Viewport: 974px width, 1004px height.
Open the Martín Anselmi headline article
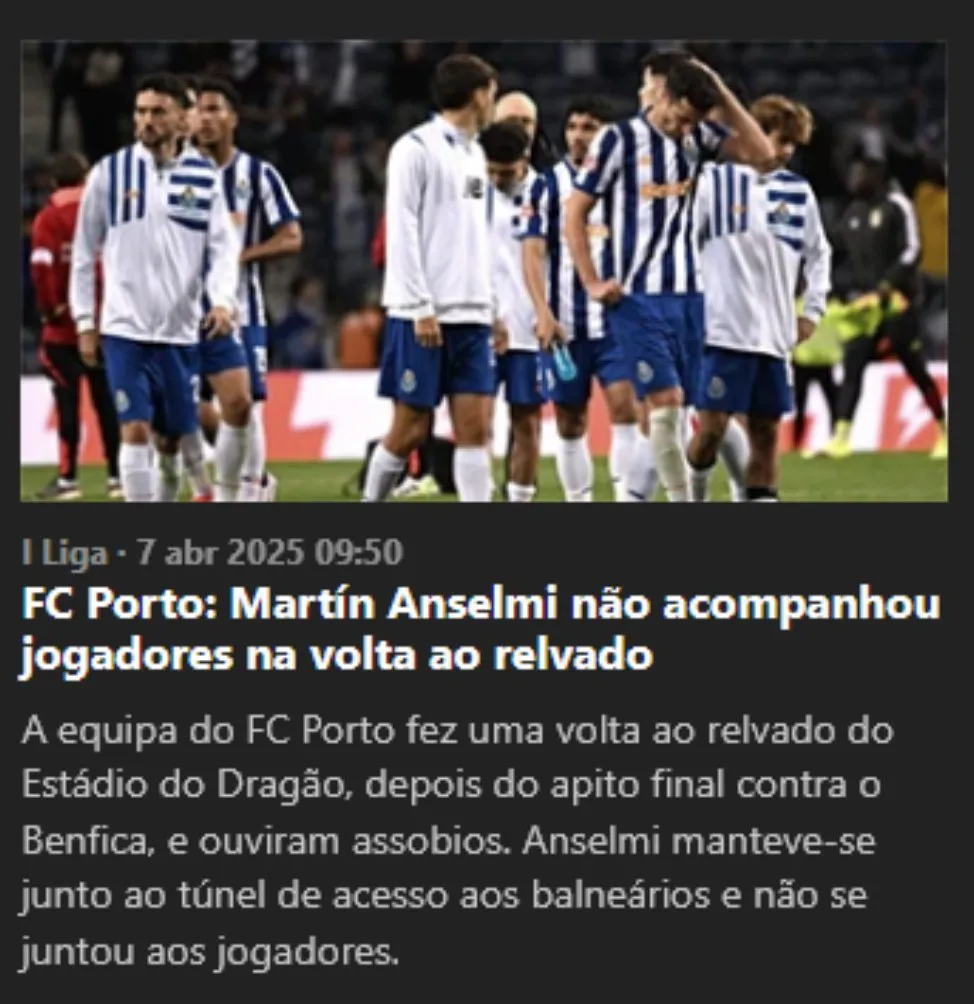[x=480, y=630]
